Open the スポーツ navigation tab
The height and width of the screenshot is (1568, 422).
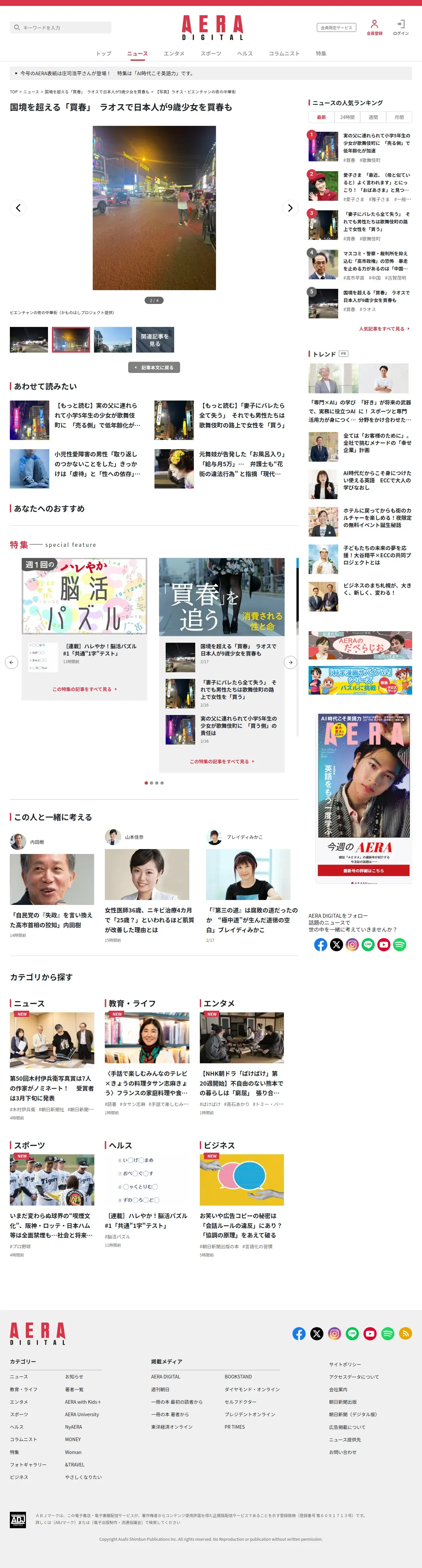(211, 54)
